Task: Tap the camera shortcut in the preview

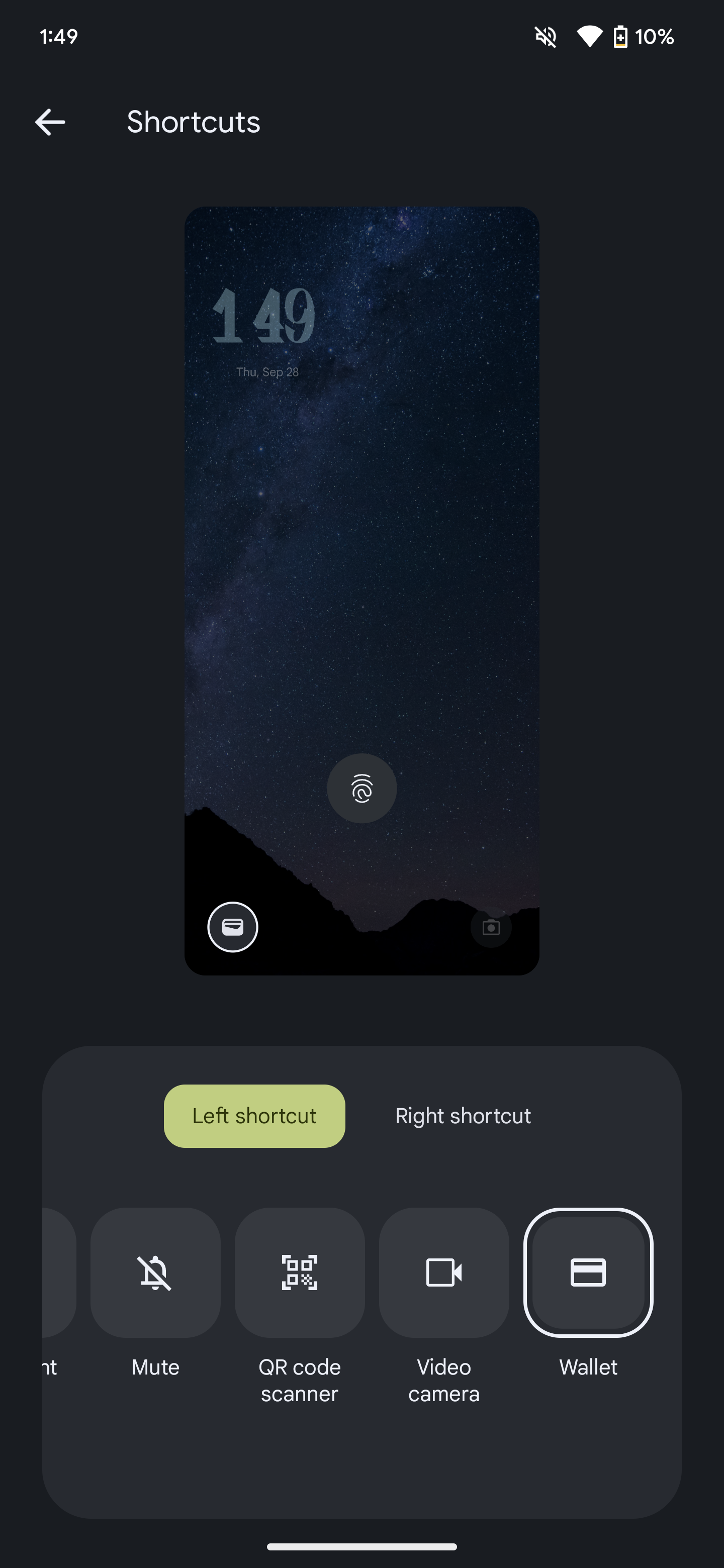Action: [x=491, y=926]
